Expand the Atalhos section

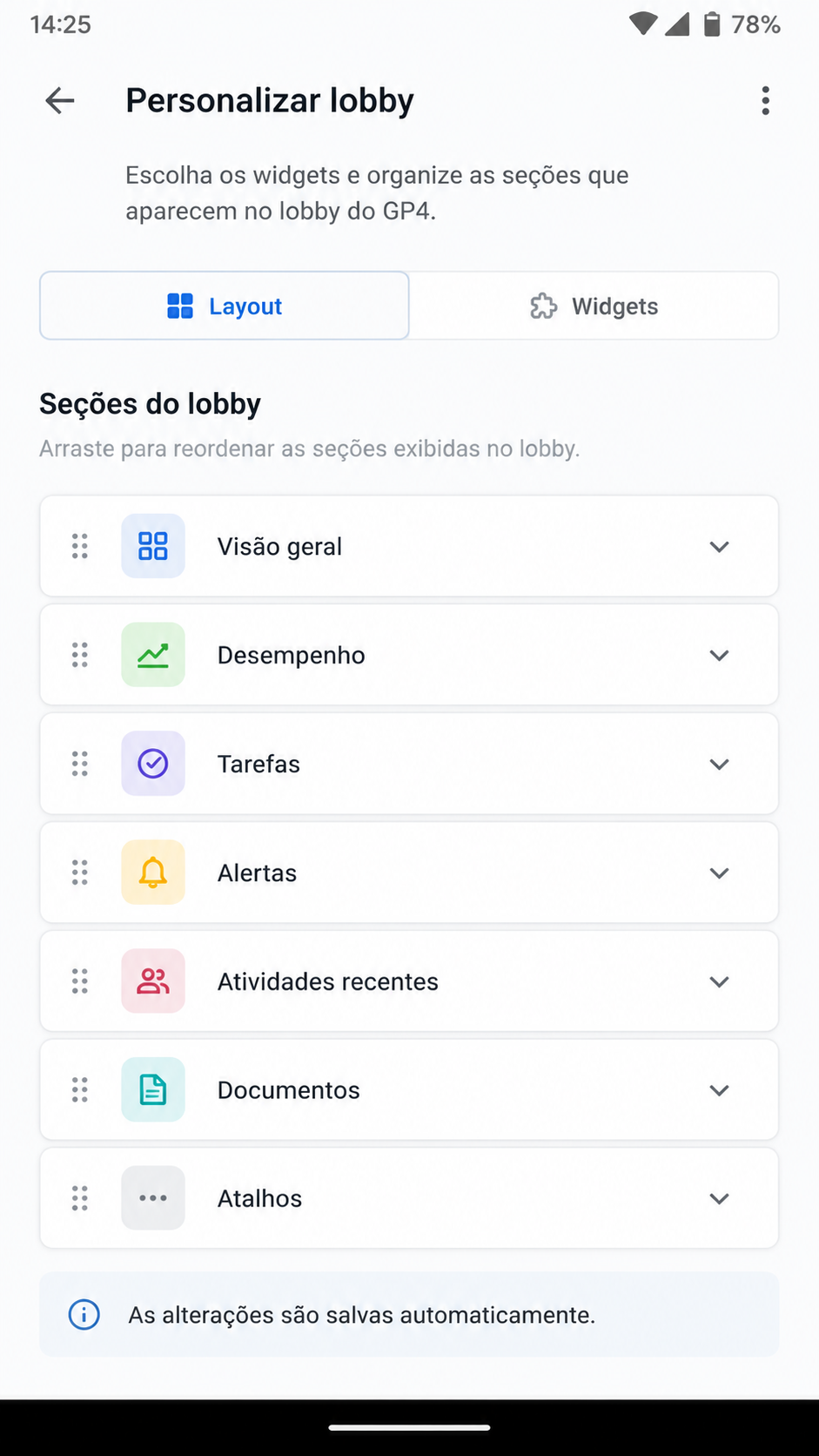tap(719, 1199)
